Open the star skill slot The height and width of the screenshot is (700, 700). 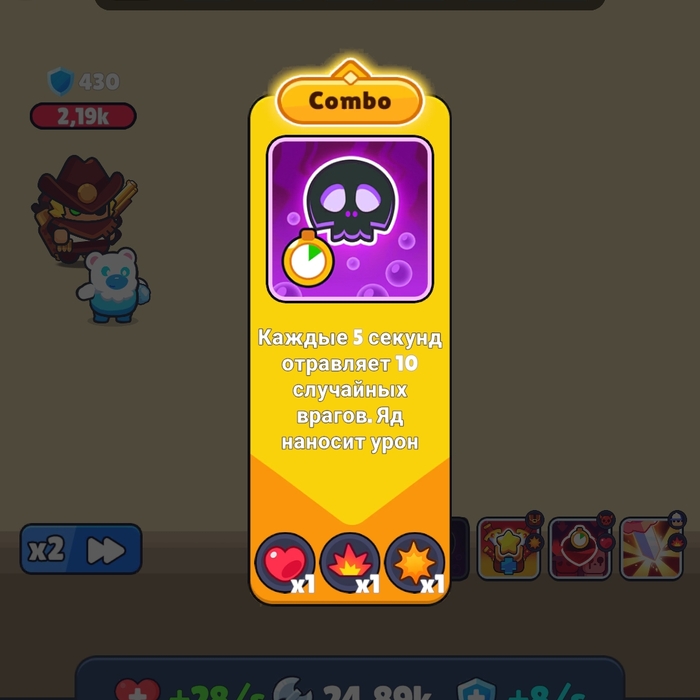click(x=510, y=549)
